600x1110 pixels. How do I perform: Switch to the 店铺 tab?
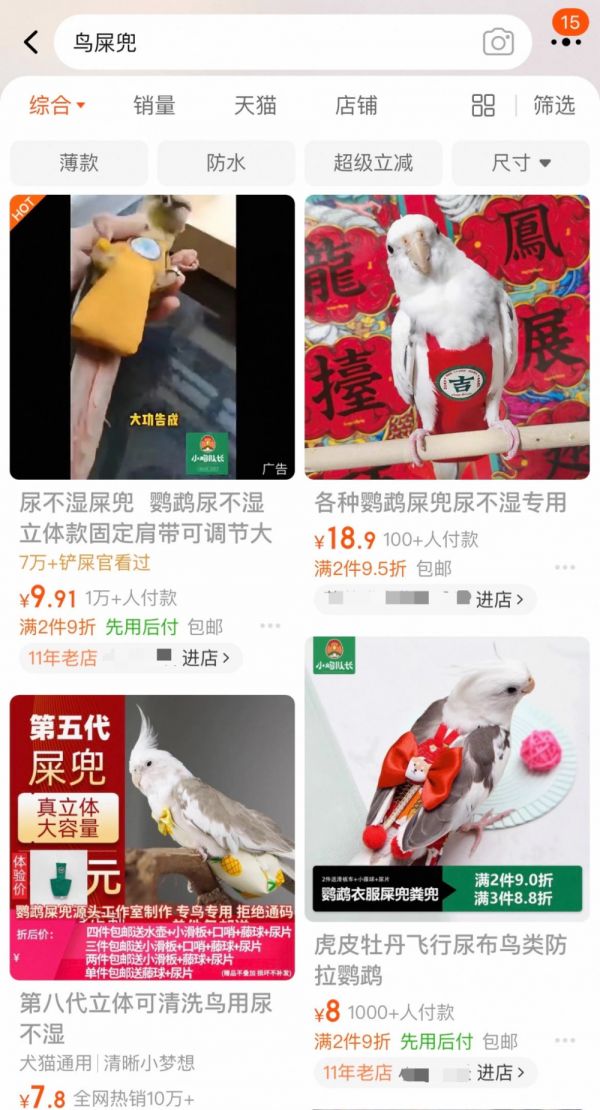356,105
